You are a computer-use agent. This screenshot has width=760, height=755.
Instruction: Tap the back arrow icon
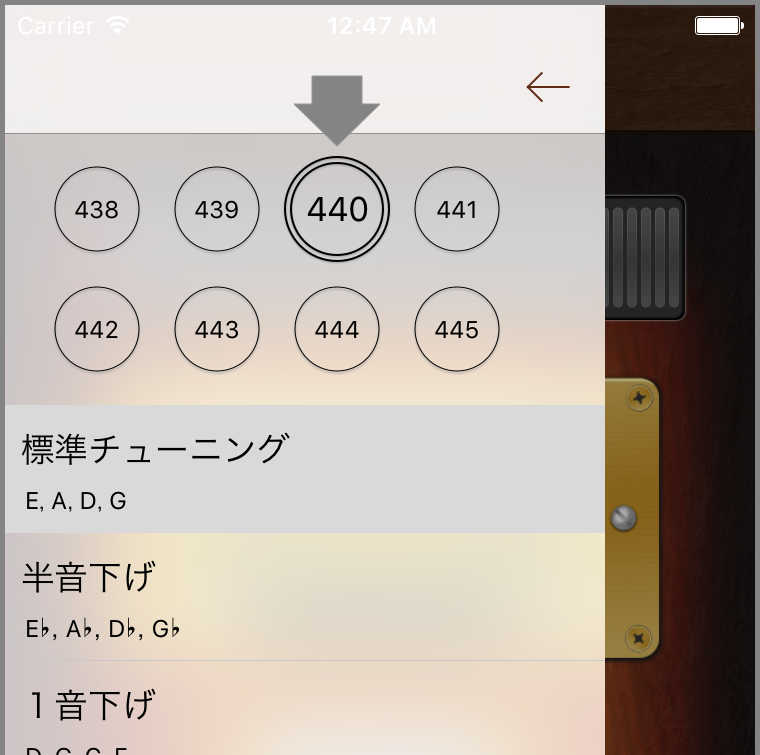548,87
